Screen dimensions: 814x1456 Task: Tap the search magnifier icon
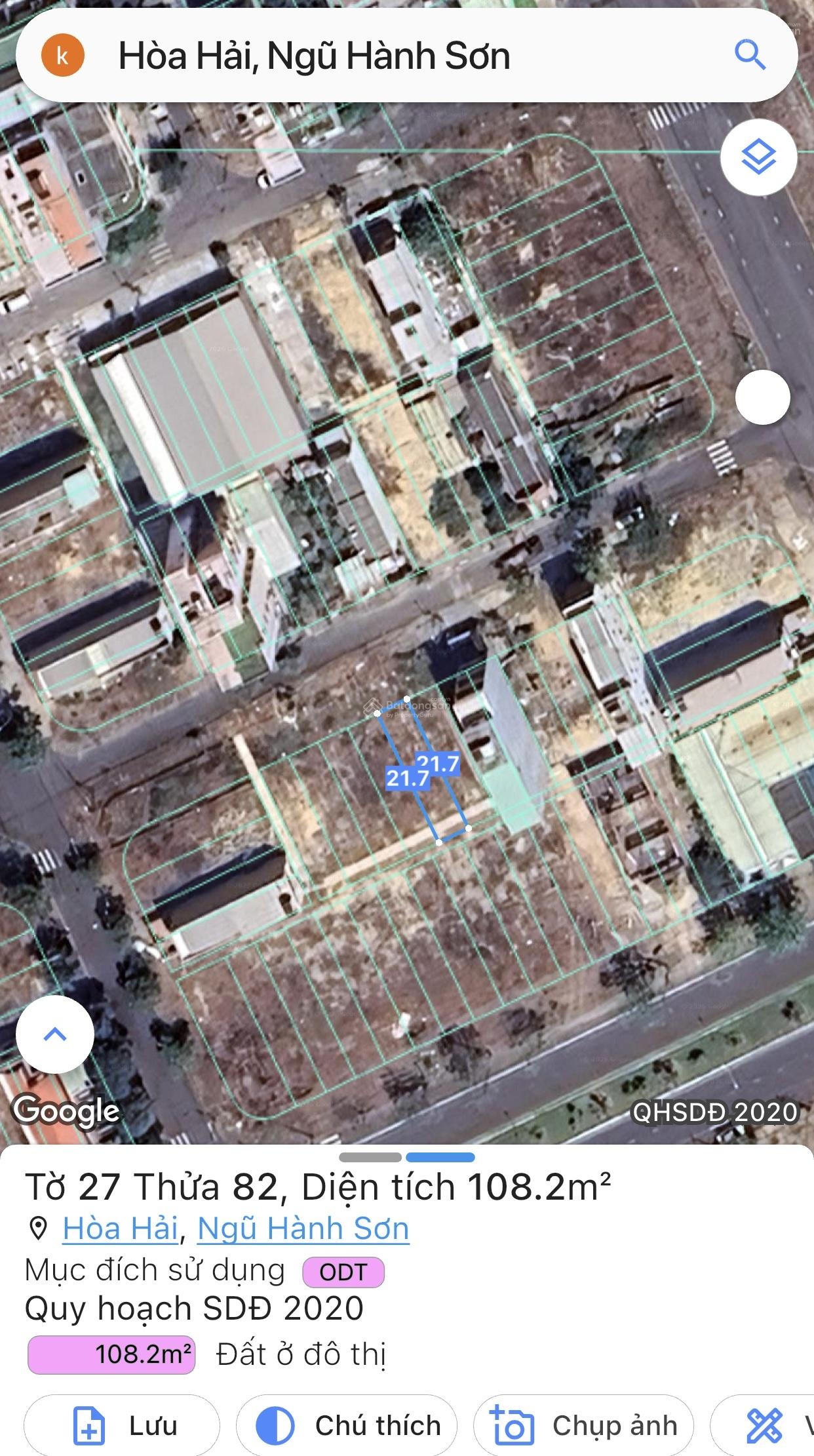point(750,55)
